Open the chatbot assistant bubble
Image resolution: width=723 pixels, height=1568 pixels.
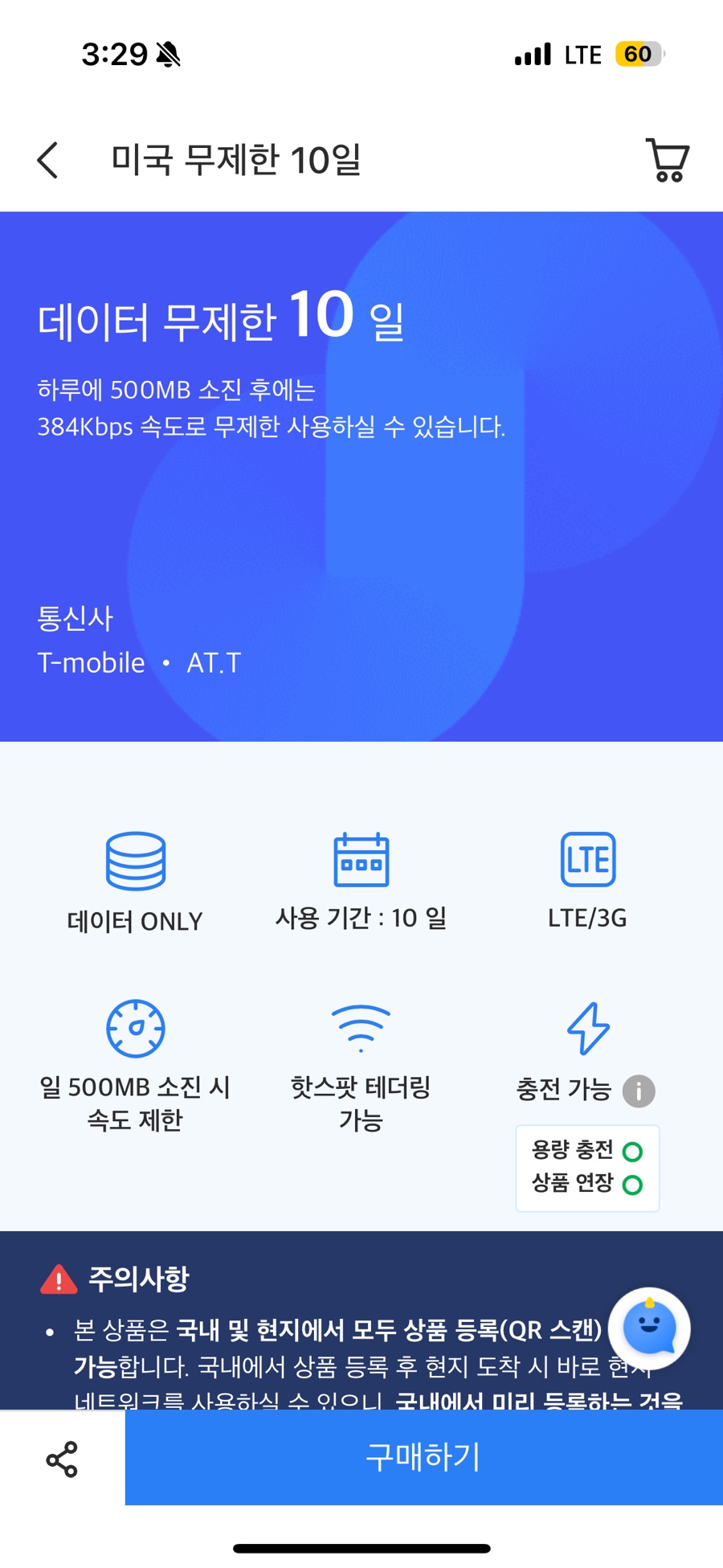(x=649, y=1329)
